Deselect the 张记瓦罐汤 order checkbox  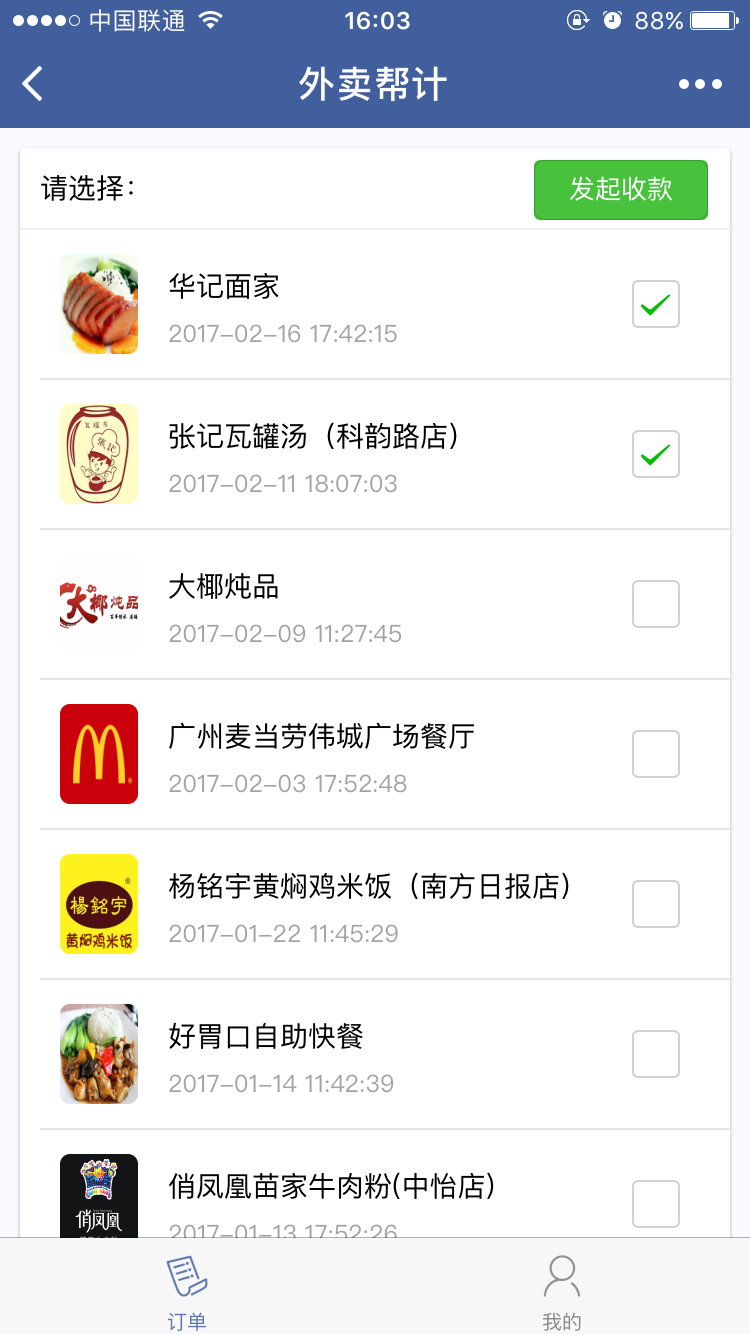pyautogui.click(x=656, y=454)
